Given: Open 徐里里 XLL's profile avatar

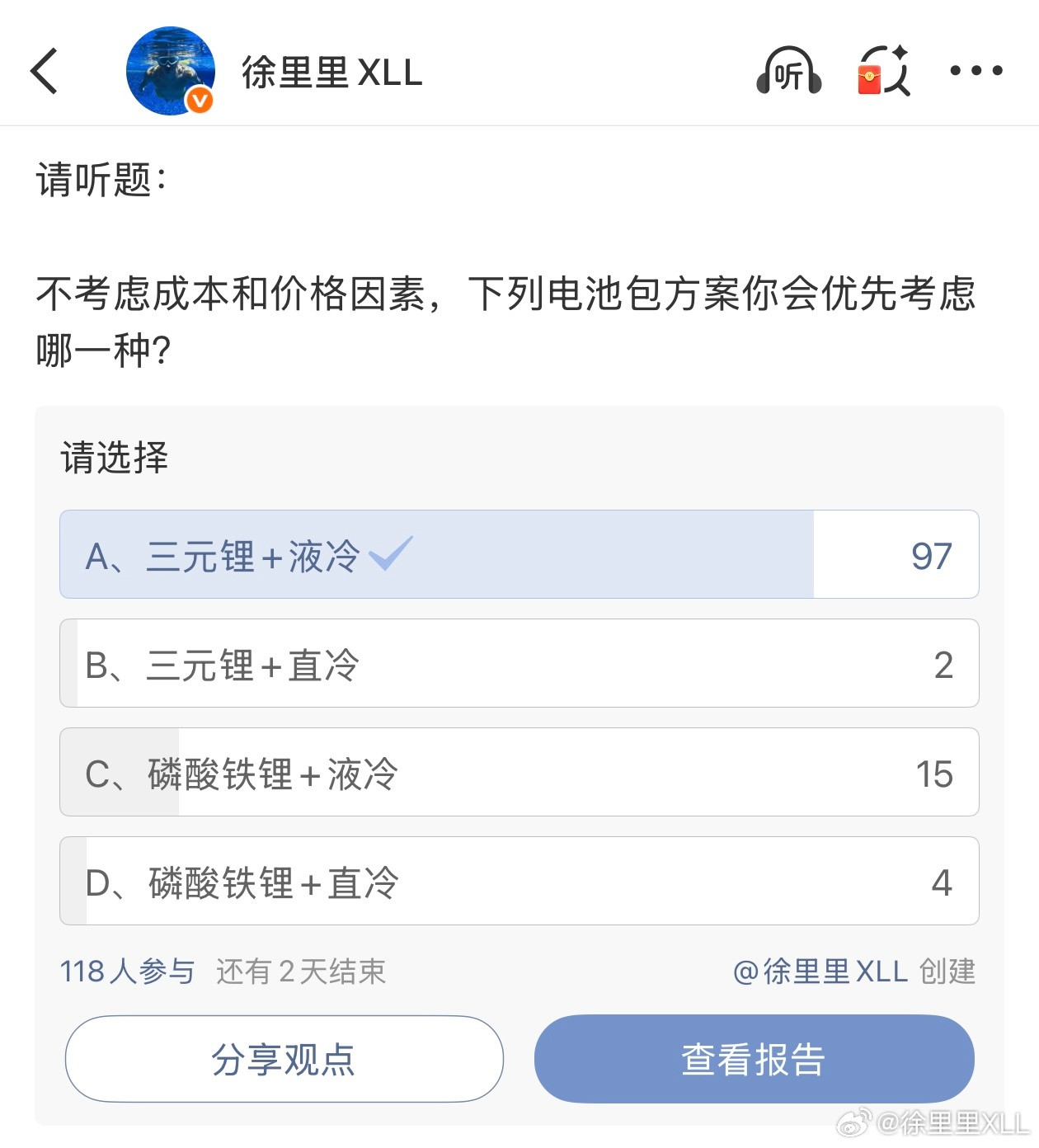Looking at the screenshot, I should [169, 70].
